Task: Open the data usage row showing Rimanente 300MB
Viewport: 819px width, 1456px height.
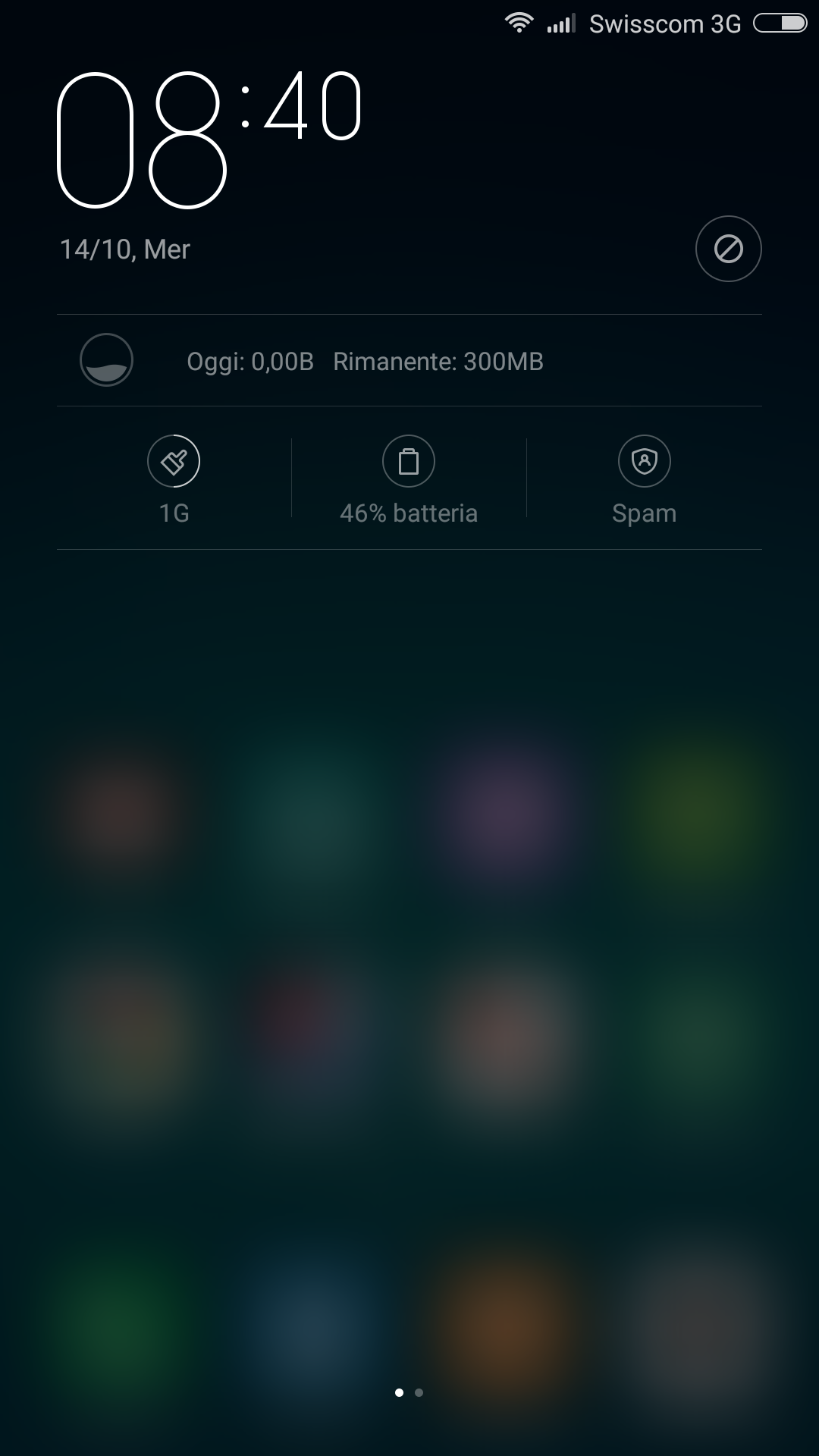Action: pos(409,360)
